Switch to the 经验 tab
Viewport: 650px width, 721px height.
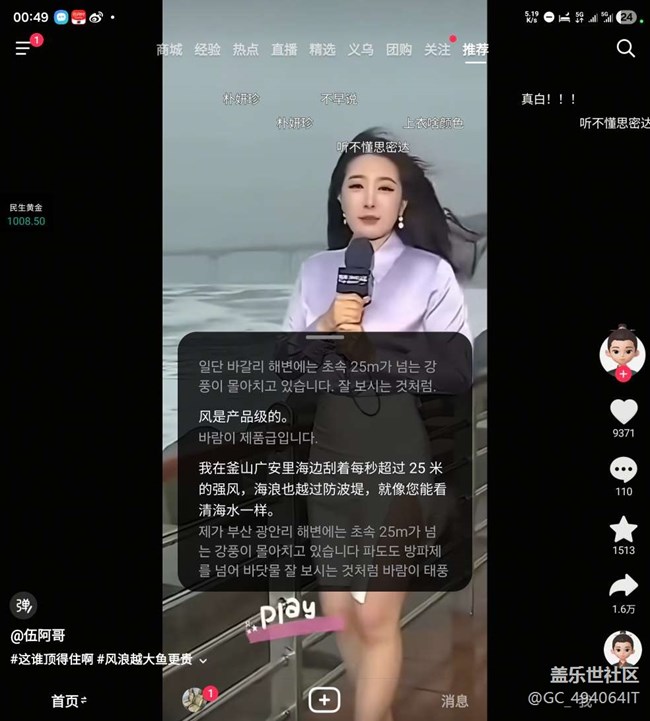click(x=208, y=49)
